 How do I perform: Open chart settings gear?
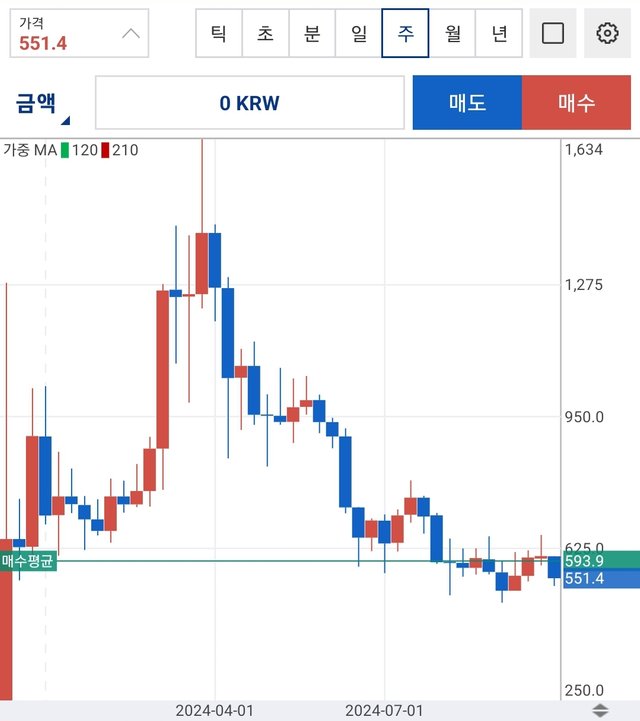607,33
